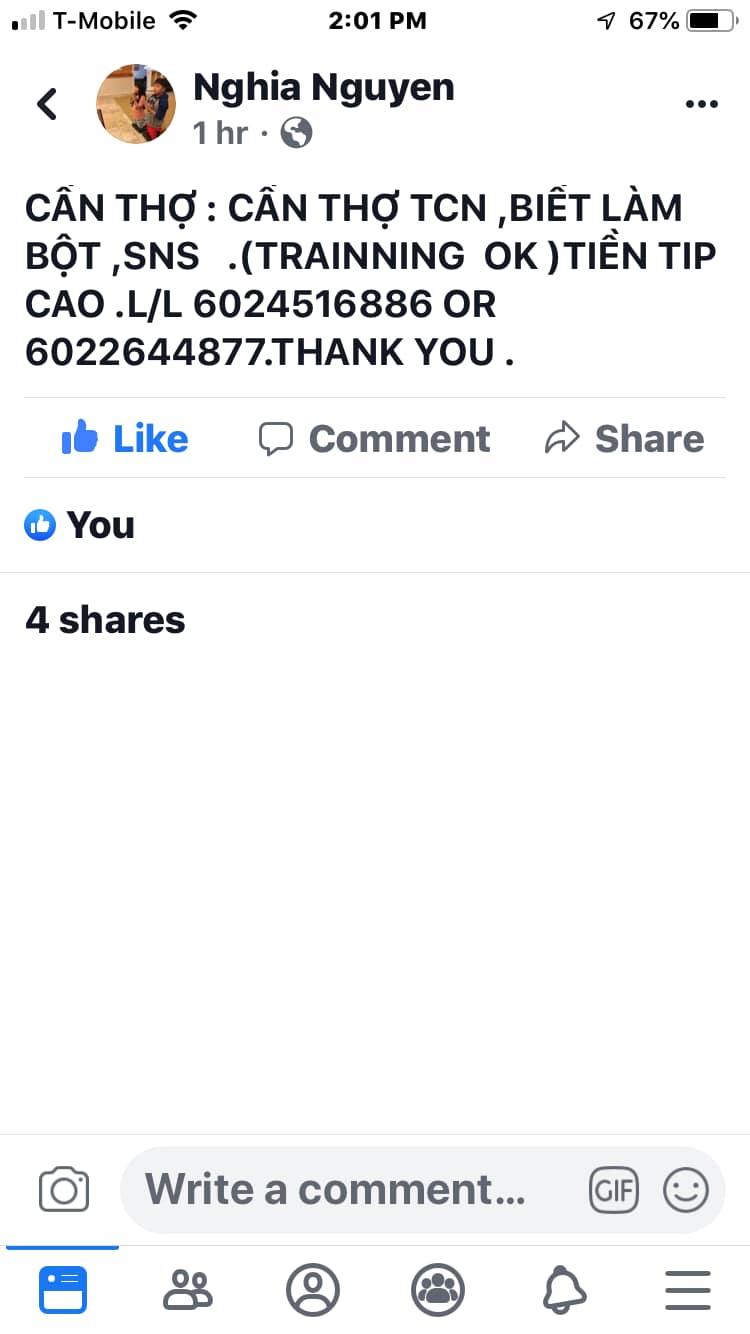Image resolution: width=750 pixels, height=1334 pixels.
Task: Switch to the Profile tab
Action: [x=313, y=1290]
